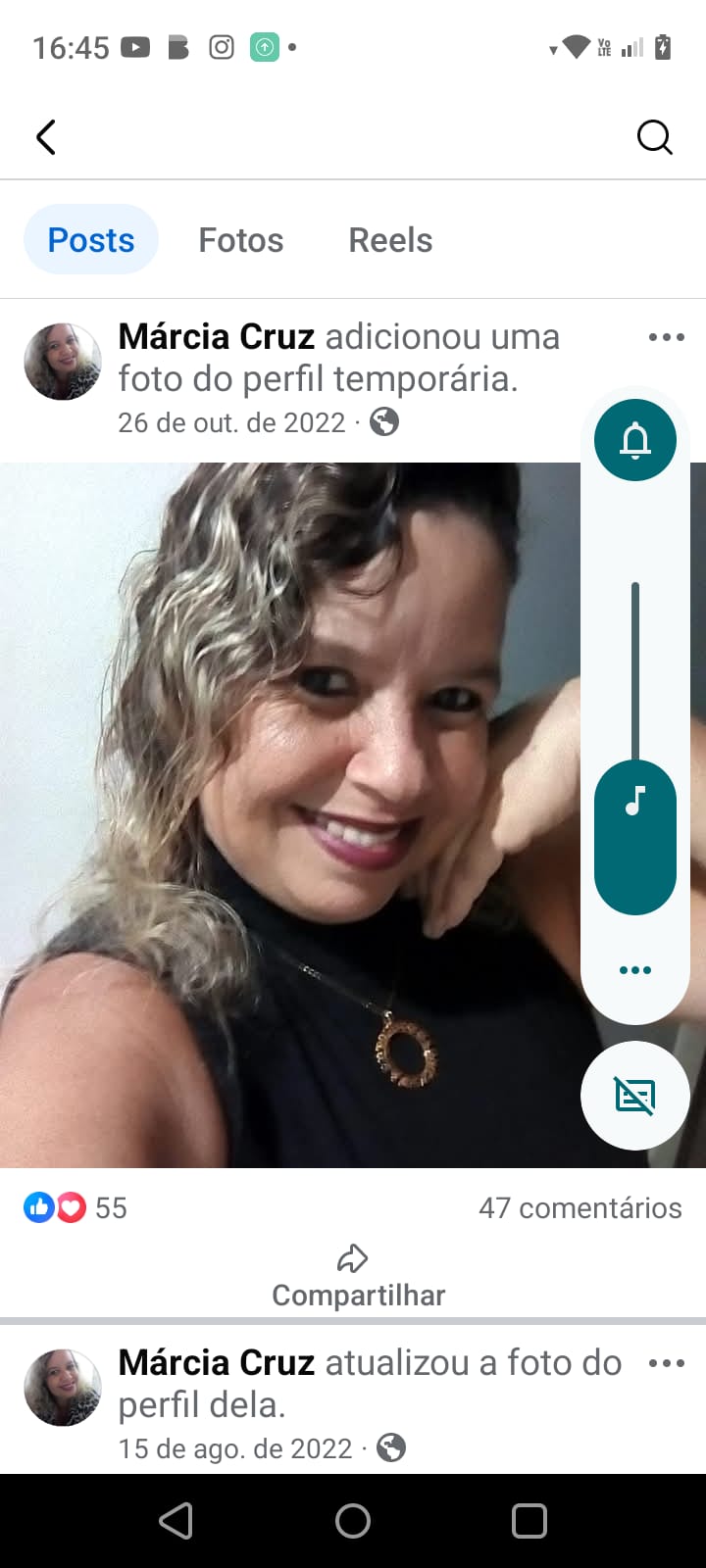
Task: Open Márcia Cruz's profile from the first post avatar
Action: coord(63,362)
